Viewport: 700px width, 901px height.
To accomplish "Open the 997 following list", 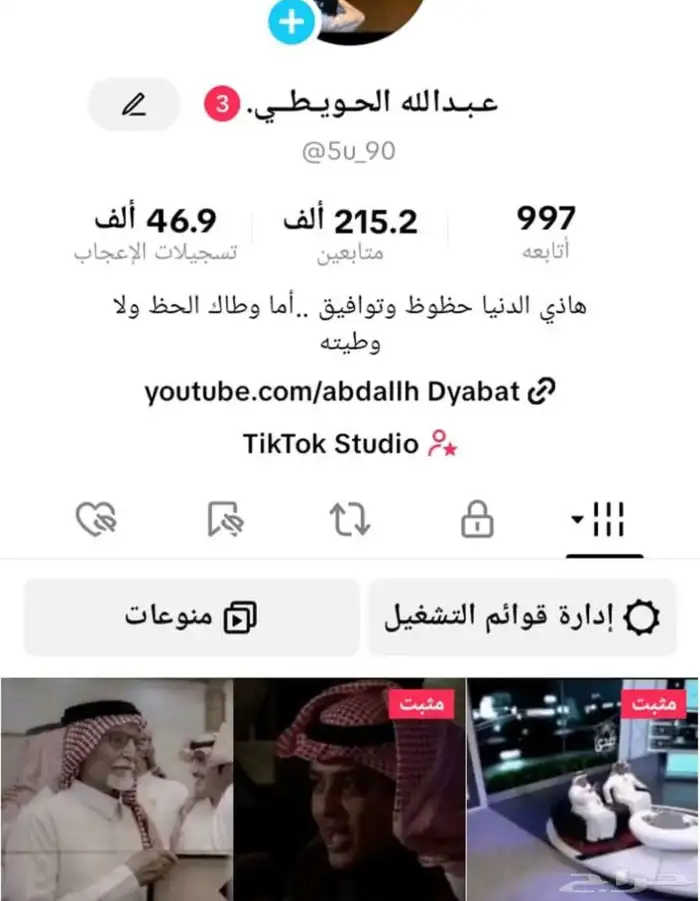I will (546, 232).
